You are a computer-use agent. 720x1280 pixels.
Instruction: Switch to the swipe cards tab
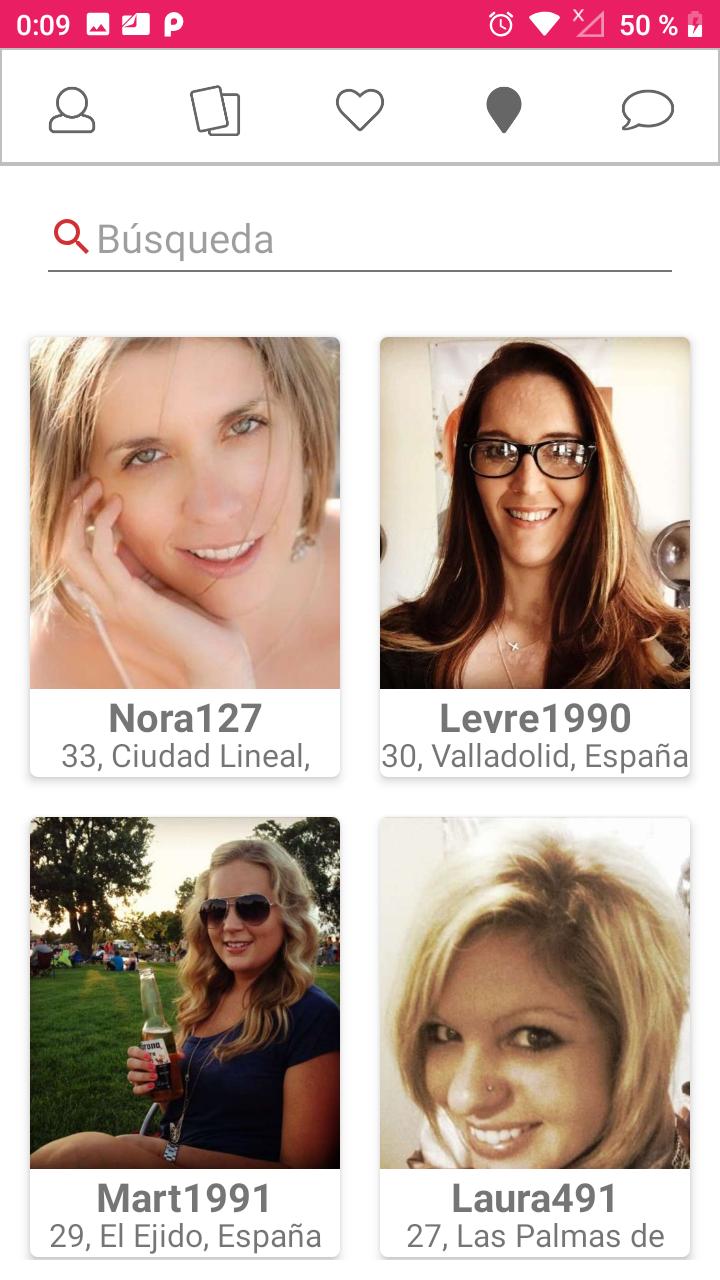click(215, 110)
